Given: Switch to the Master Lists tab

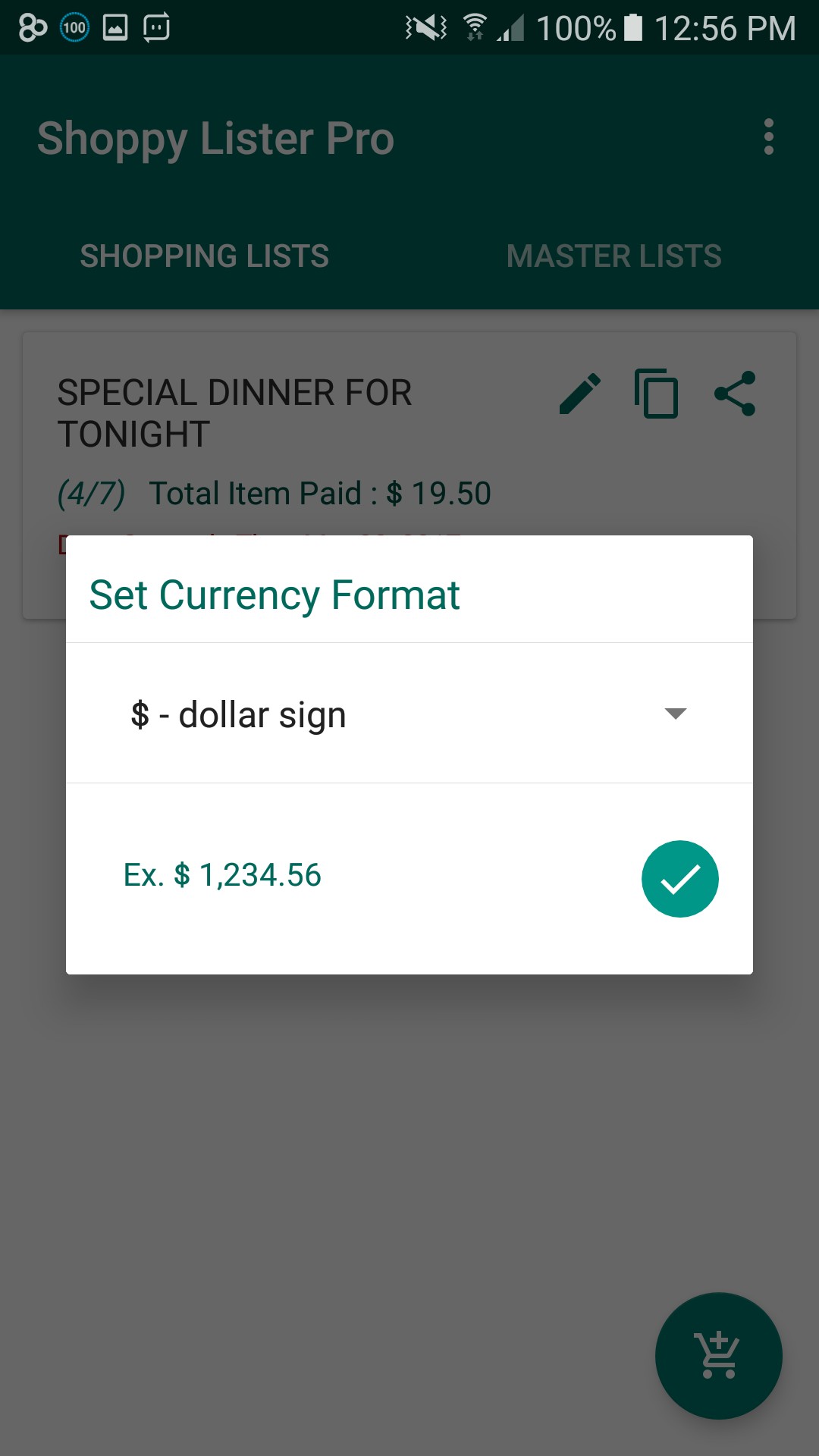Looking at the screenshot, I should pyautogui.click(x=614, y=256).
